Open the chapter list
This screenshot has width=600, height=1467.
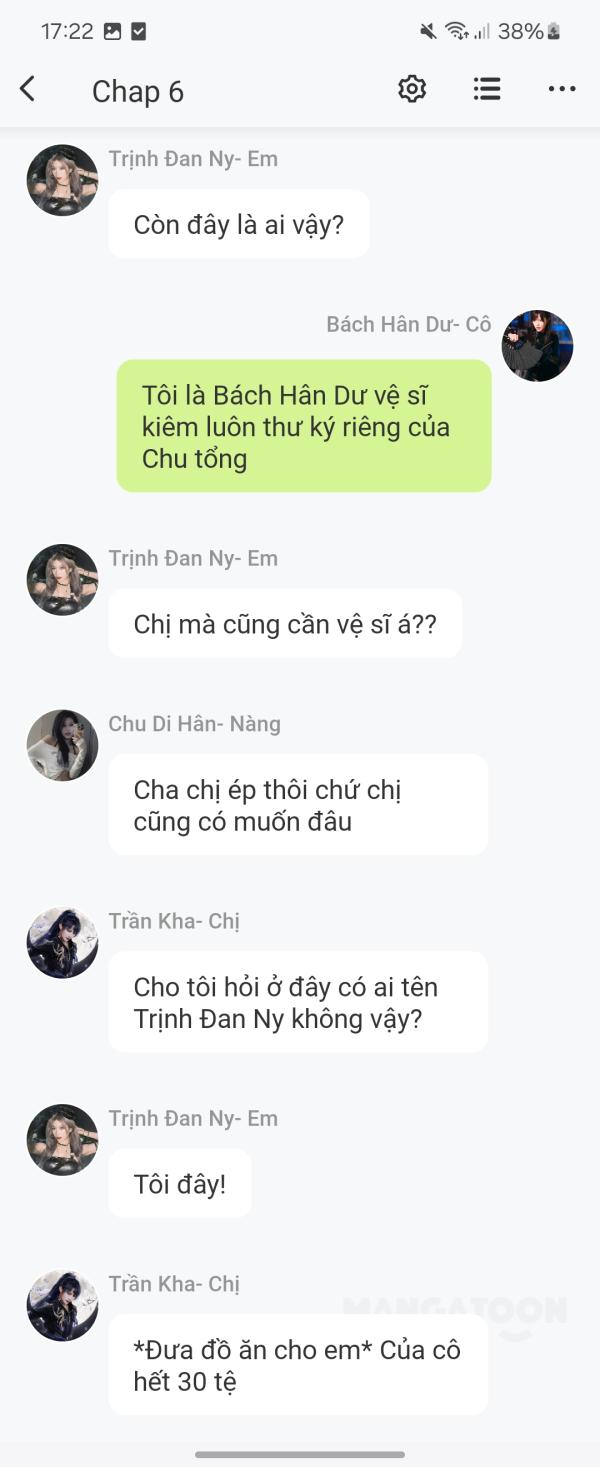point(487,90)
